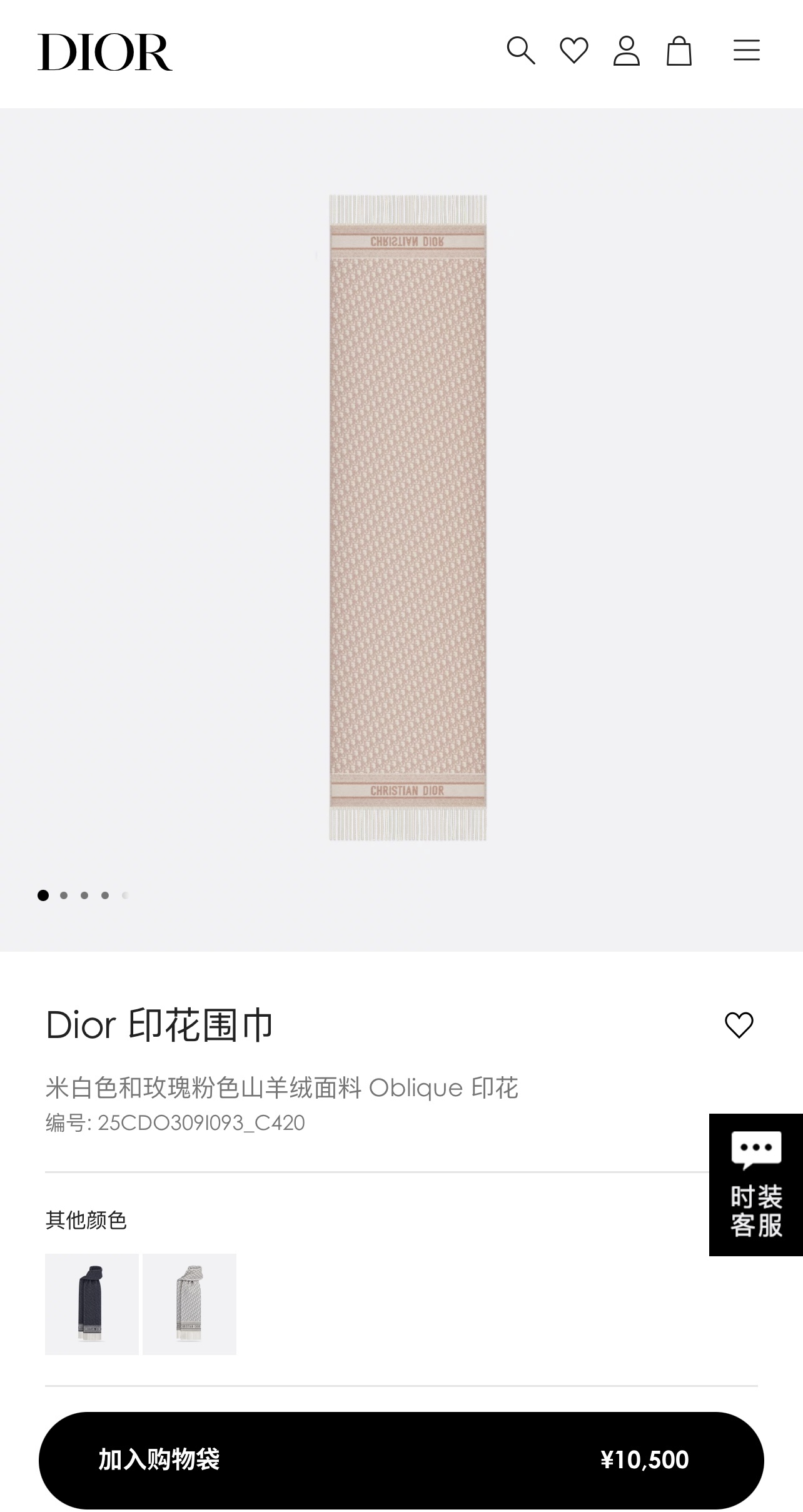Open the wishlist heart in header

pyautogui.click(x=573, y=51)
